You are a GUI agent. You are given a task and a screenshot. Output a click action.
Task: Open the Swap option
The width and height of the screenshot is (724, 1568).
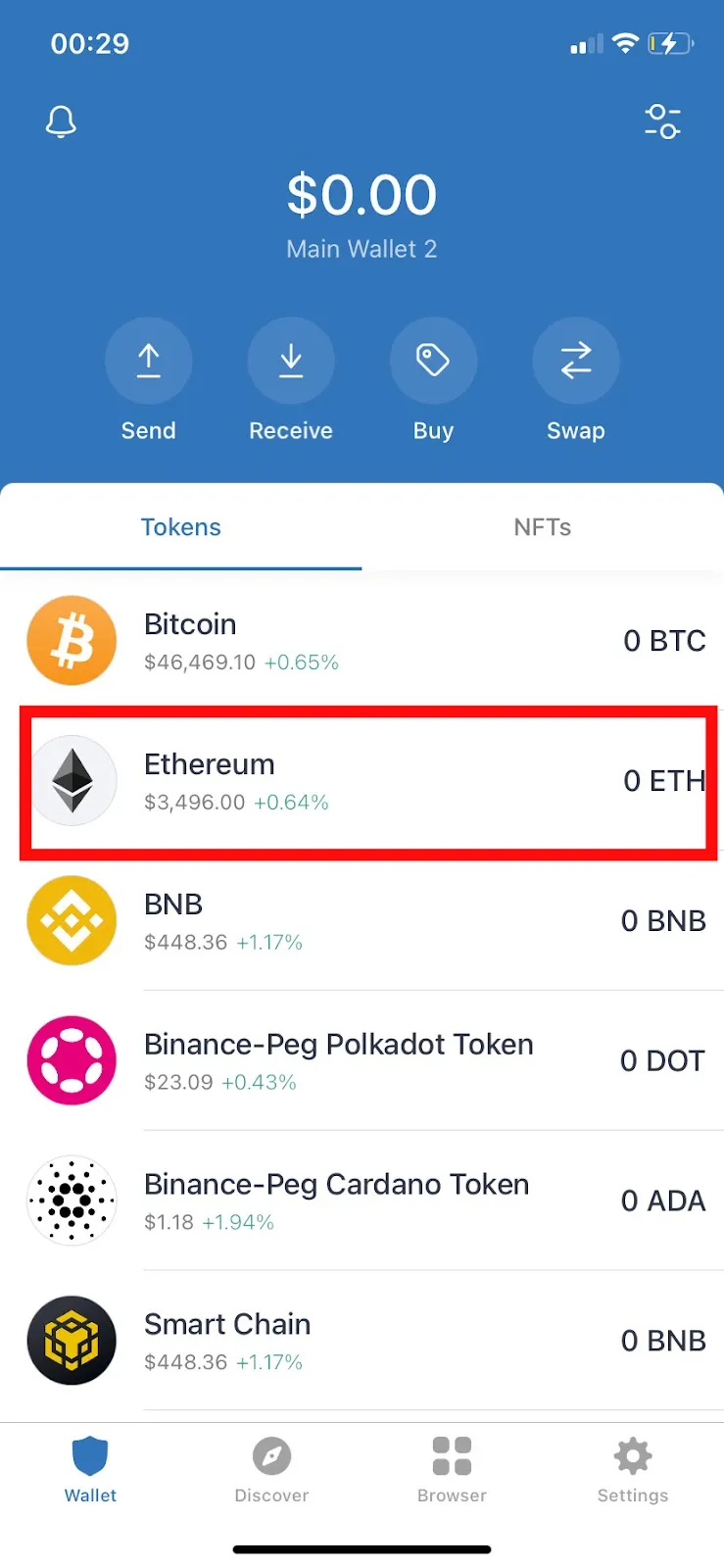click(x=576, y=380)
